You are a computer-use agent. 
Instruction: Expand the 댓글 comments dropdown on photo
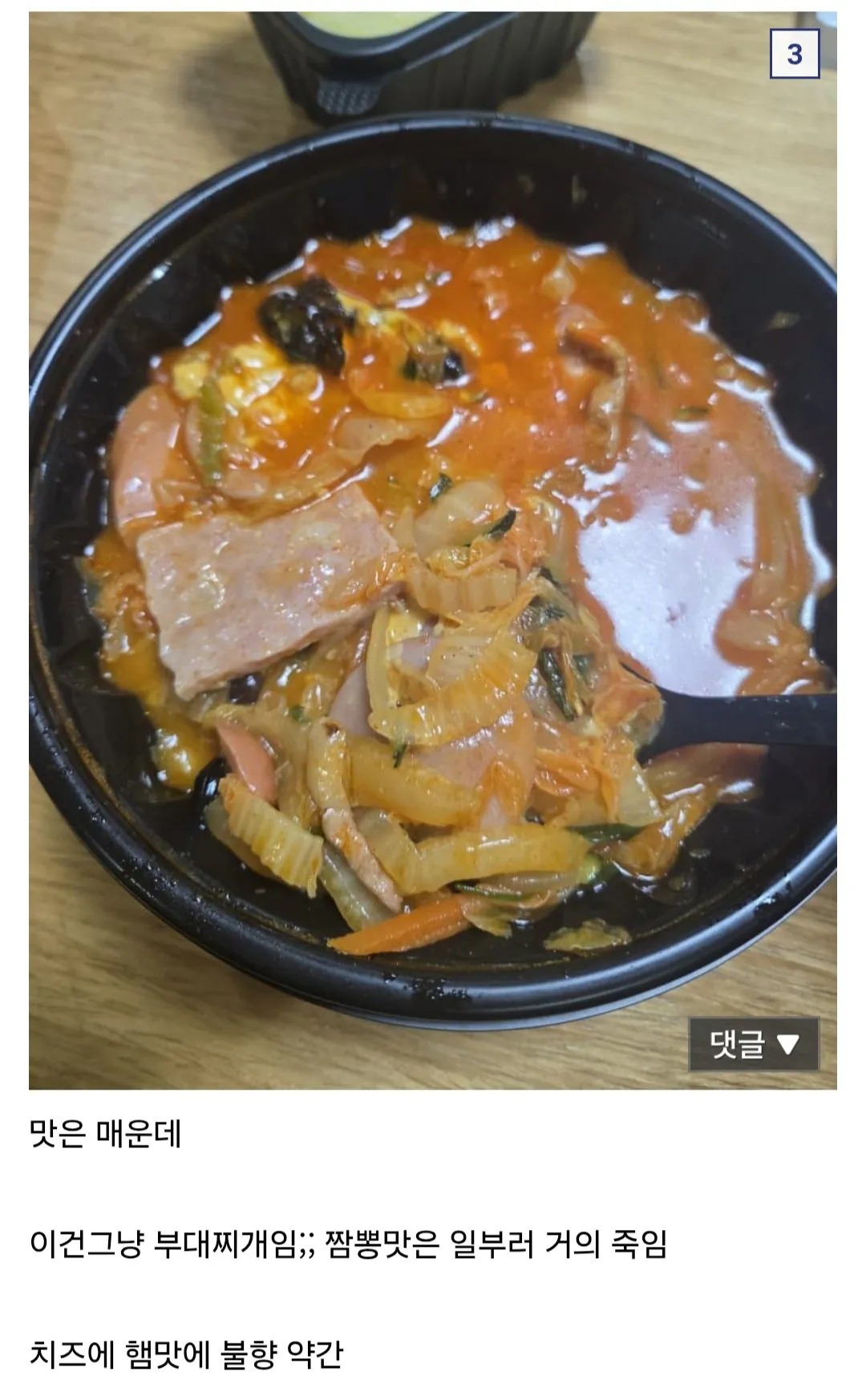(754, 1044)
